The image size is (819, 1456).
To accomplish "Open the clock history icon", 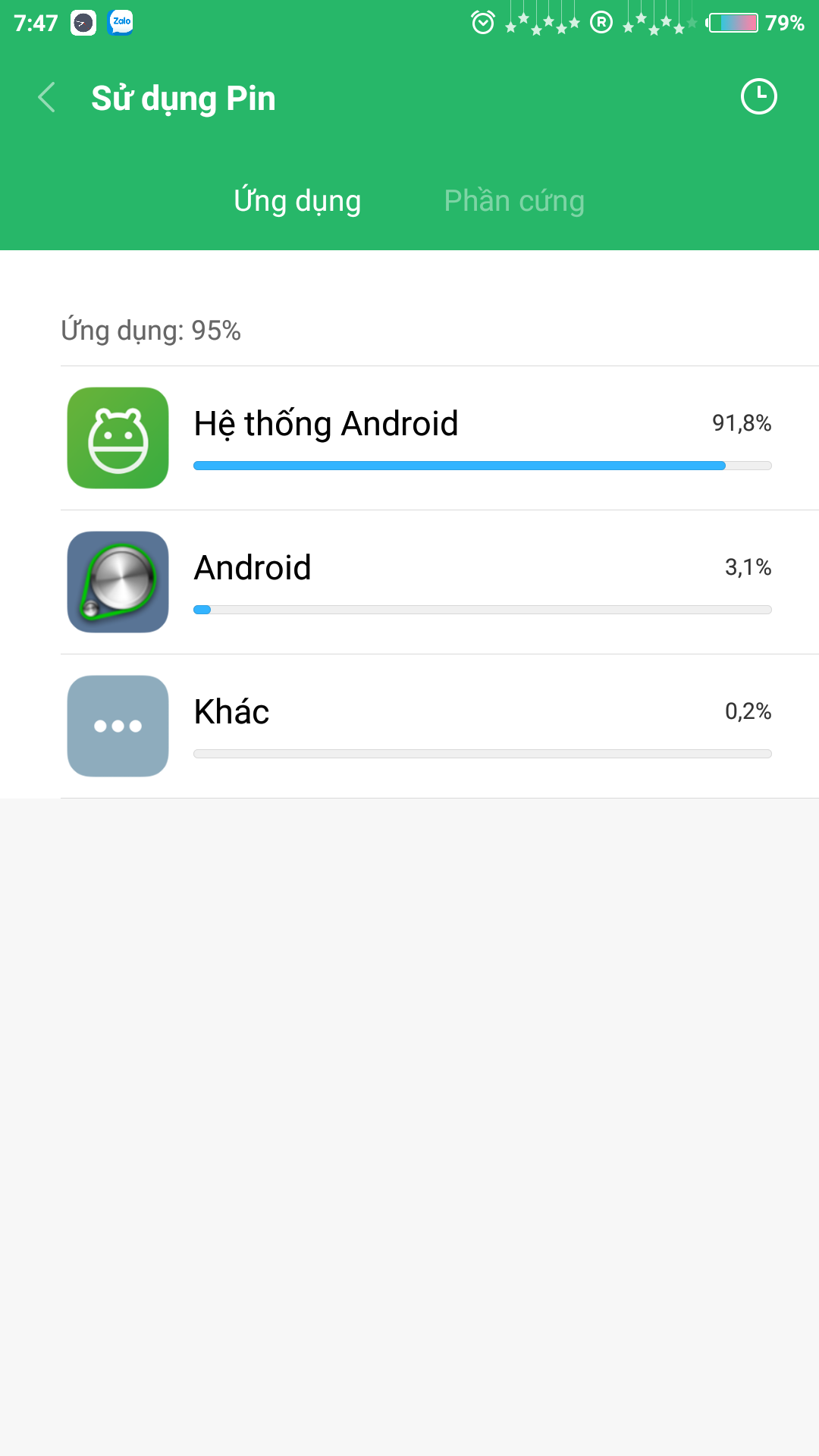I will pos(758,96).
